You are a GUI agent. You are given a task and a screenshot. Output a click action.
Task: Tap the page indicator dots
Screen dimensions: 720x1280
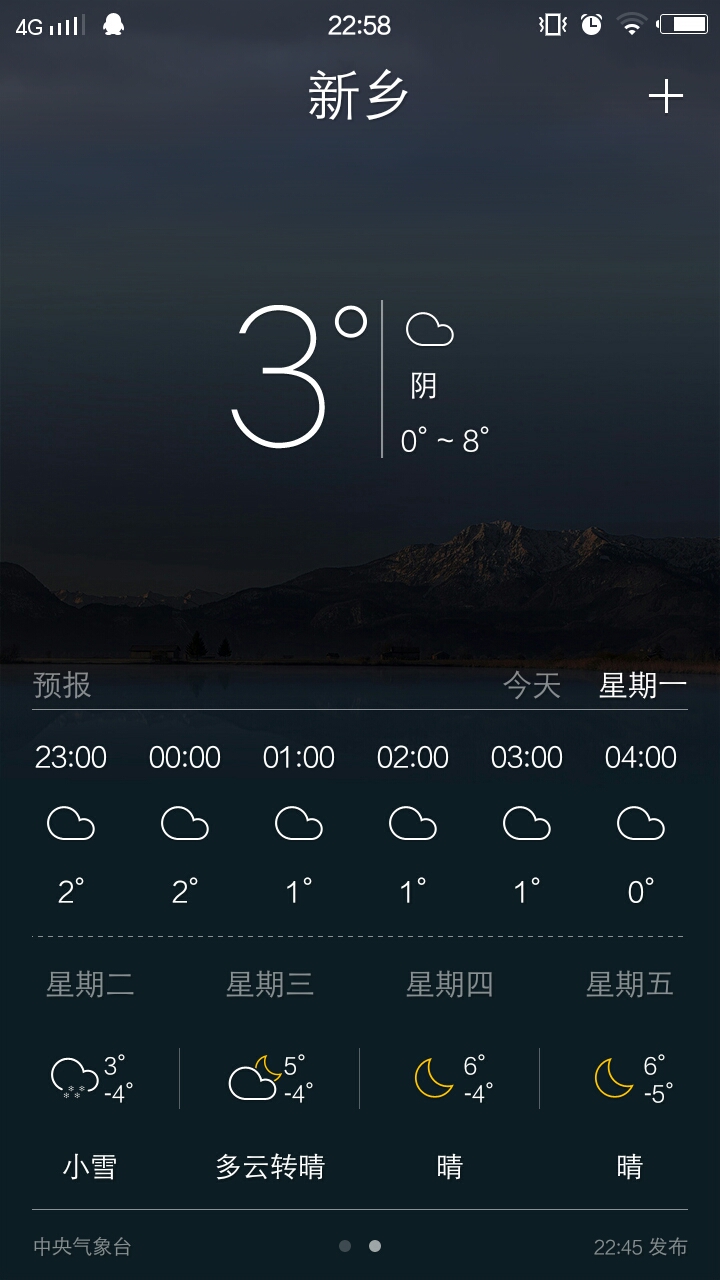[x=360, y=1246]
